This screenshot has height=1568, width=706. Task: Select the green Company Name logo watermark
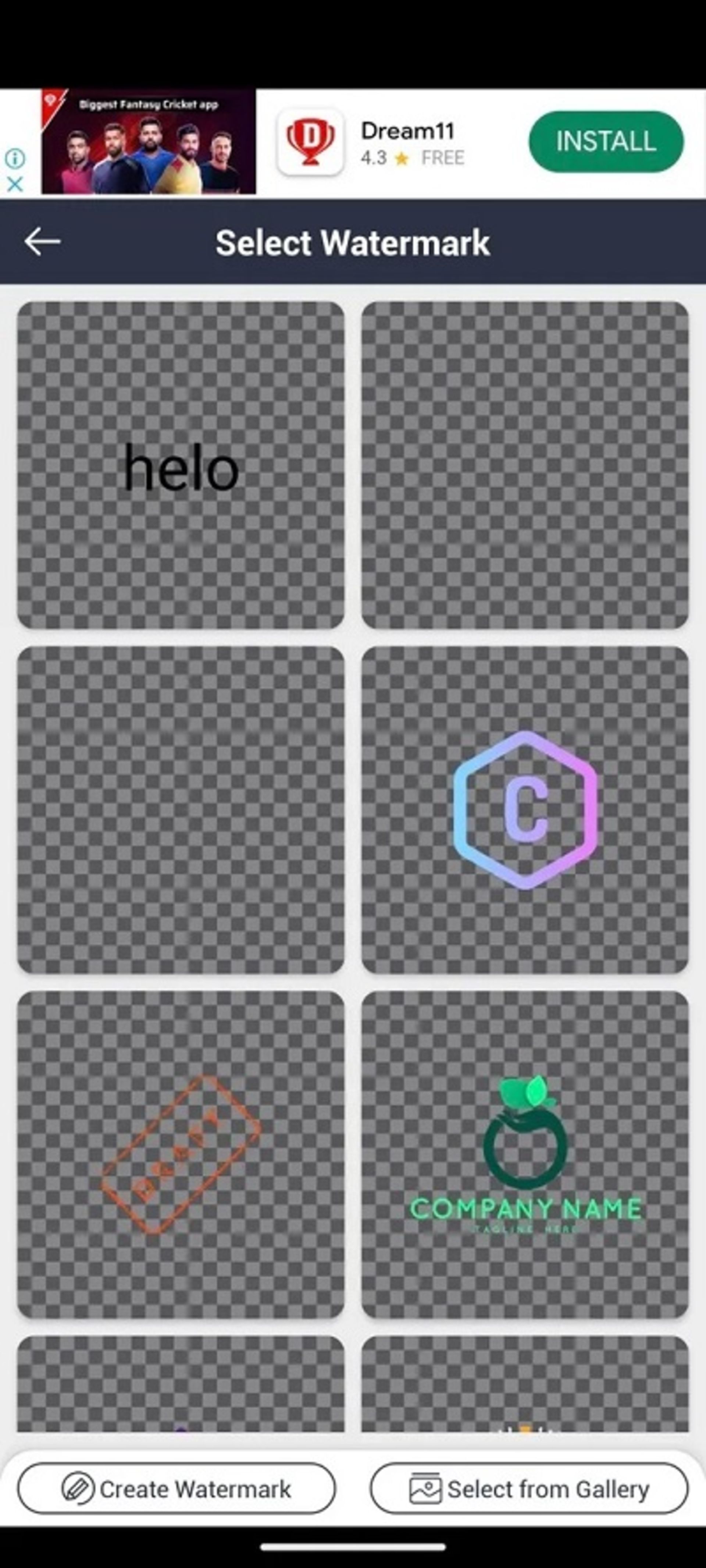click(x=525, y=1155)
